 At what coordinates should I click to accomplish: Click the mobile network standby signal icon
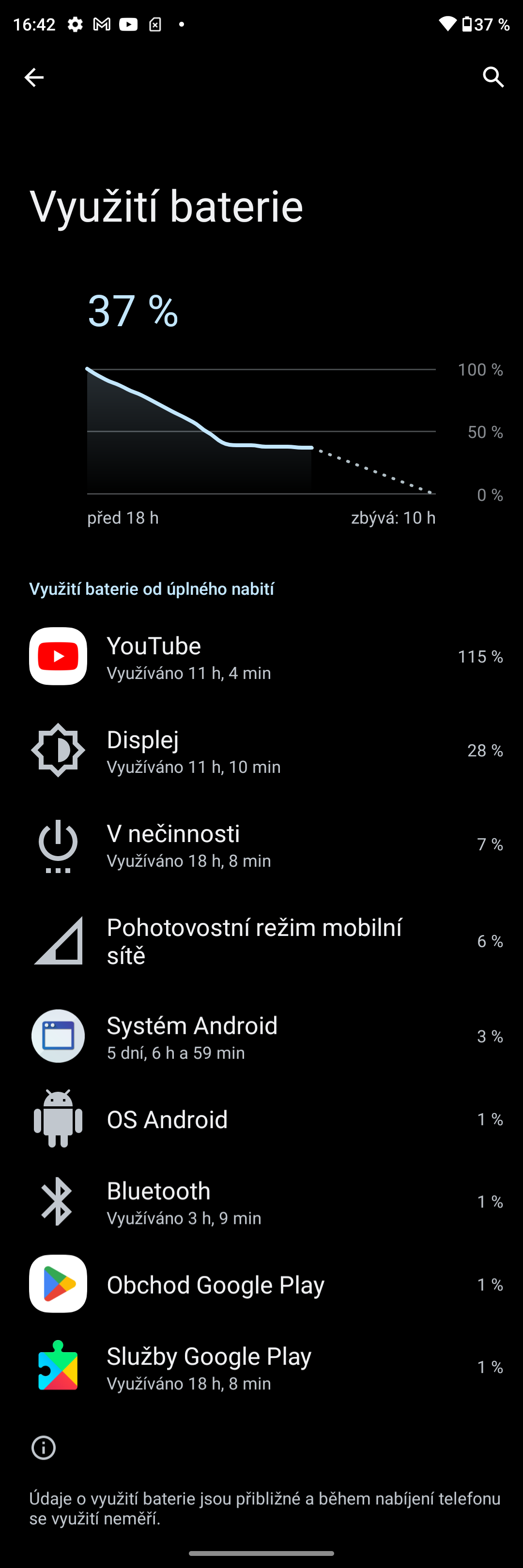(x=58, y=940)
